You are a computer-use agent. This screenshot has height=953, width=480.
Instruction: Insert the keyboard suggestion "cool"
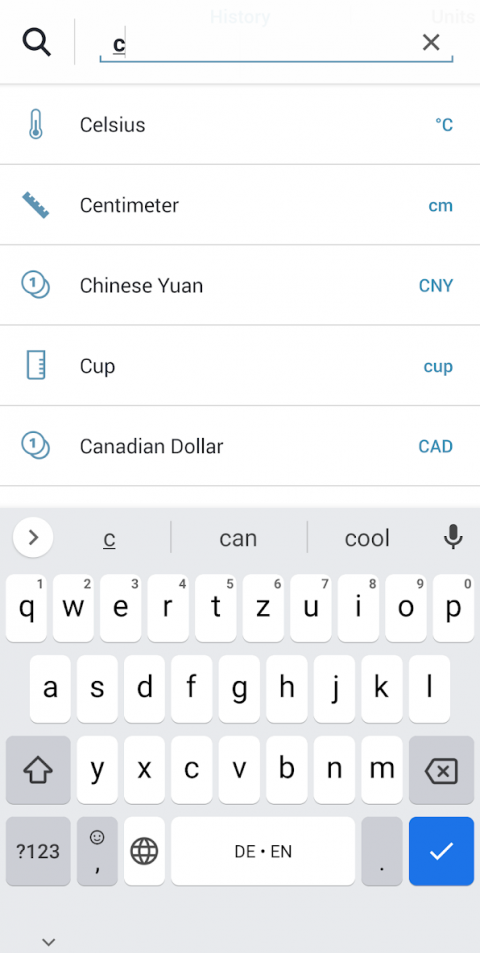click(x=367, y=538)
